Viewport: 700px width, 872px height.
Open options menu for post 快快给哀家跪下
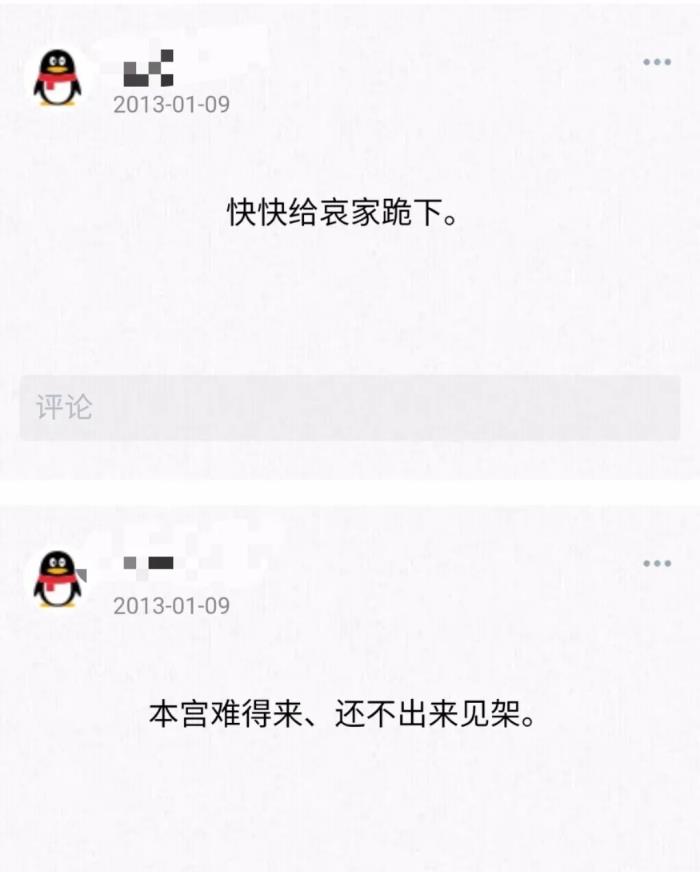[x=656, y=62]
